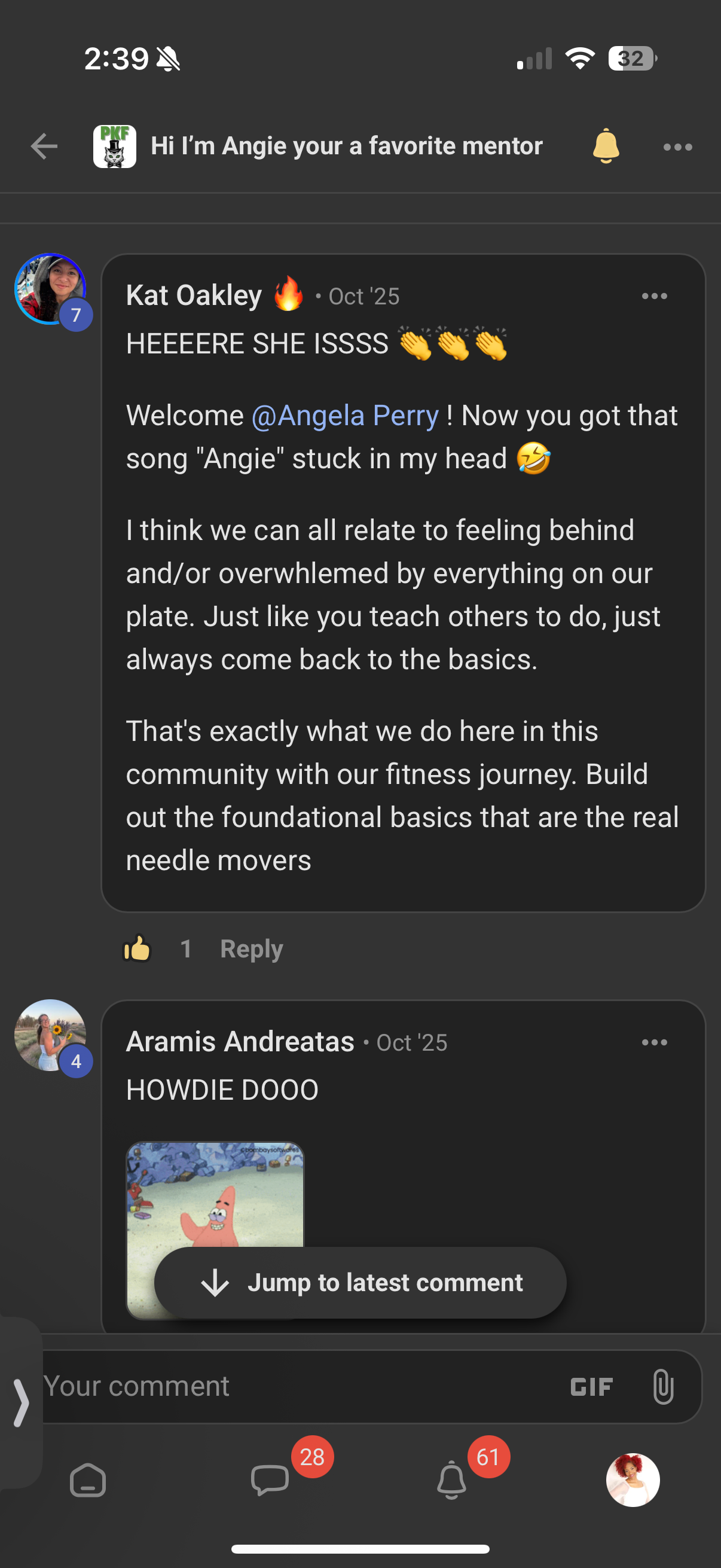
Task: Switch to the Home tab
Action: click(x=88, y=1480)
